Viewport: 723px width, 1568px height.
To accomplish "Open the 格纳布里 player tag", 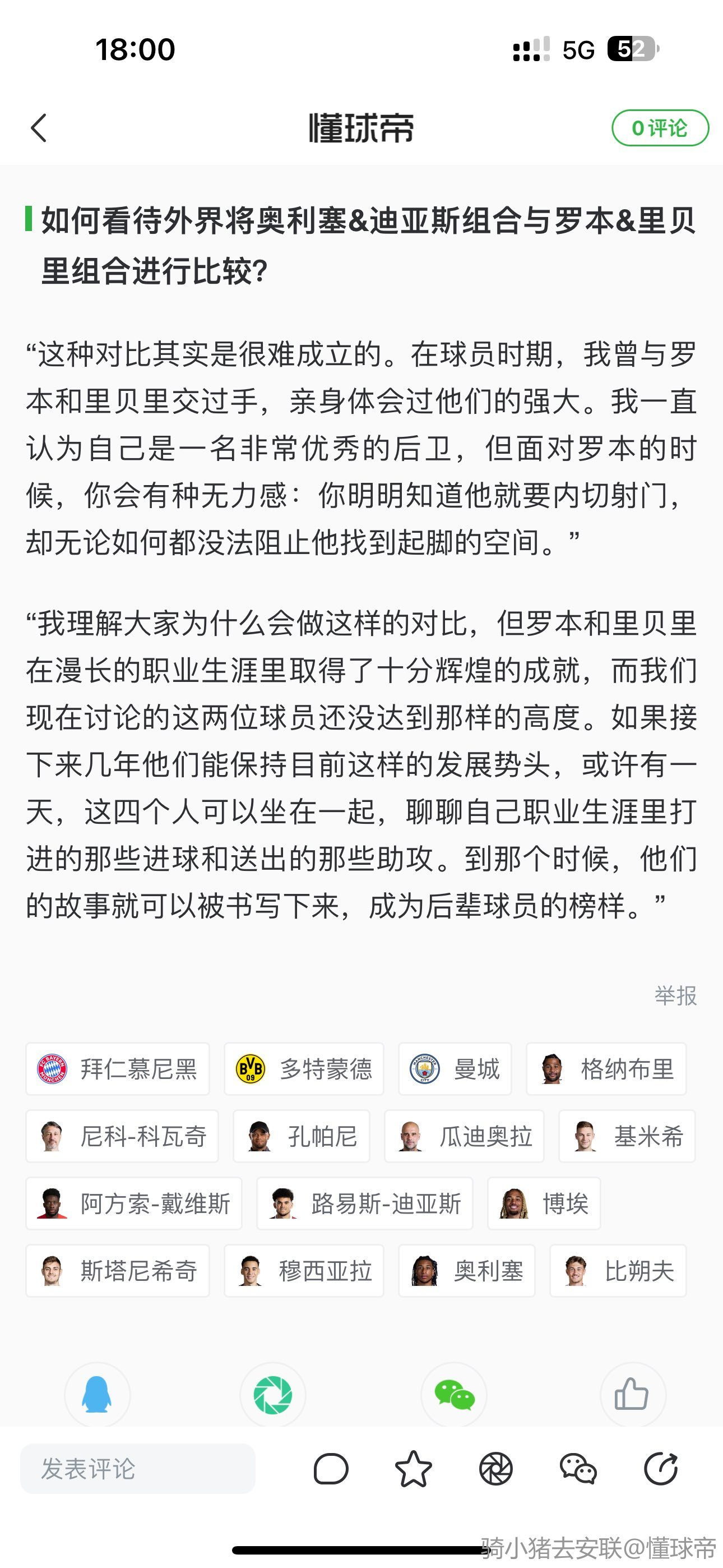I will [606, 1069].
